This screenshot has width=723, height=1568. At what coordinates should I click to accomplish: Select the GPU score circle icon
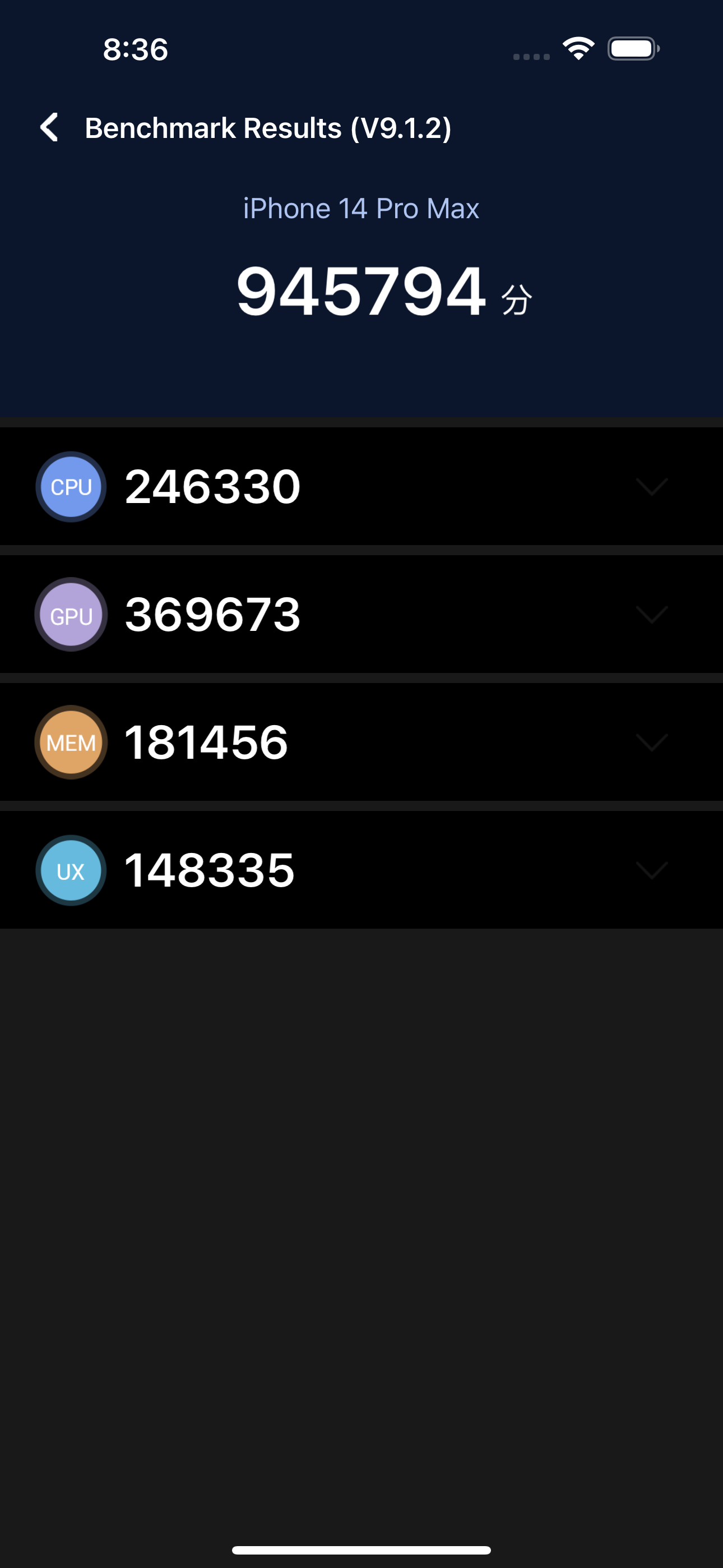click(70, 615)
